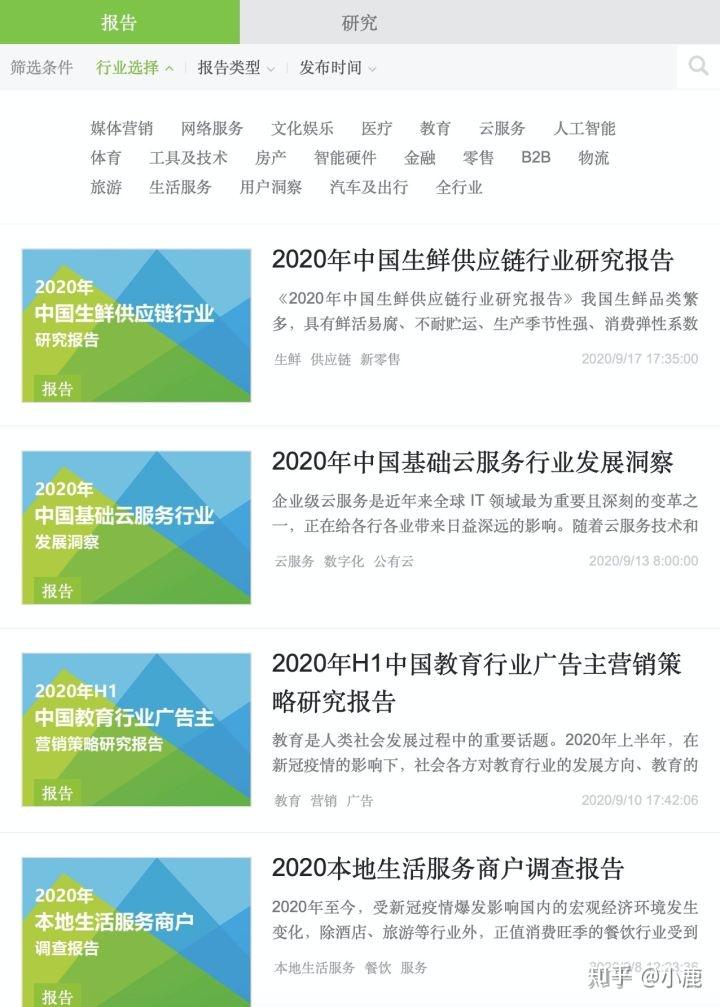
Task: Expand the 报告类型 dropdown
Action: point(236,68)
